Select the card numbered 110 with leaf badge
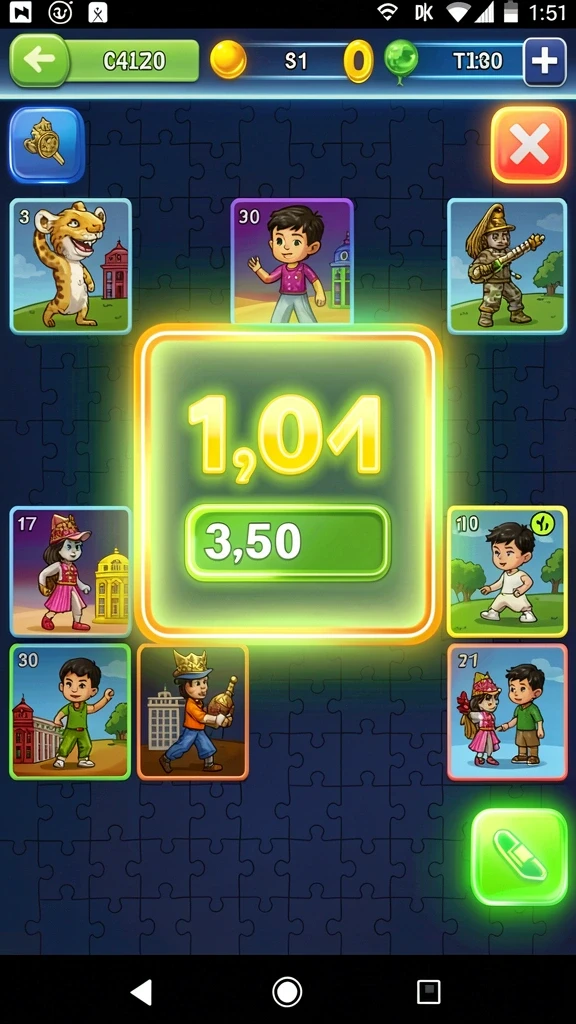This screenshot has width=576, height=1024. 507,571
